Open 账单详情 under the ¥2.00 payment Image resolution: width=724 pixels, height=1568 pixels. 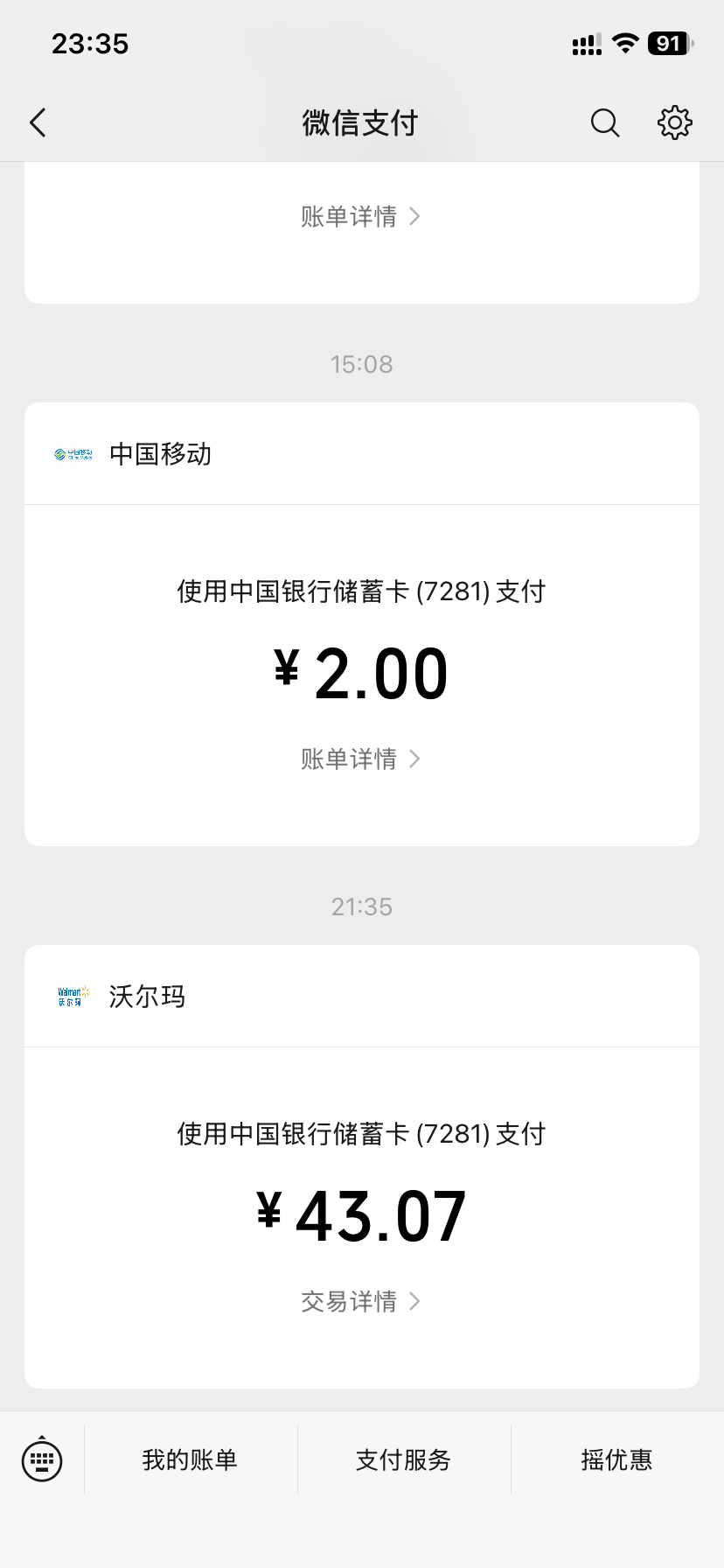360,759
